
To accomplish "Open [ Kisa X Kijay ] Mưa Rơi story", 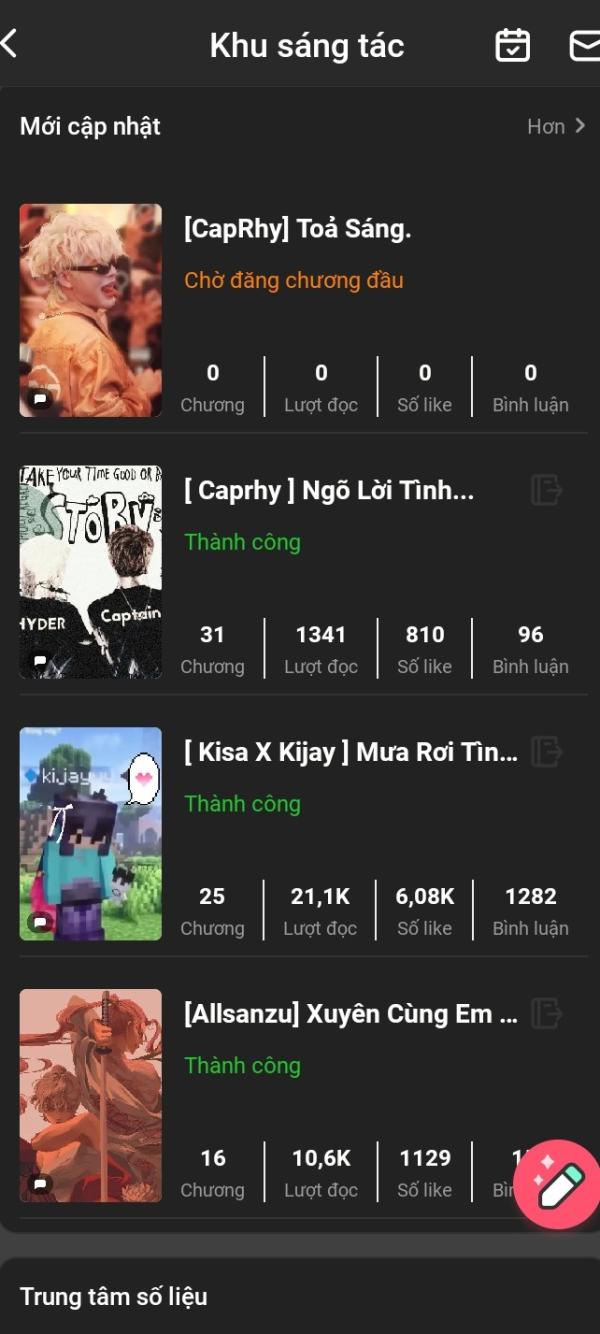I will pos(350,753).
